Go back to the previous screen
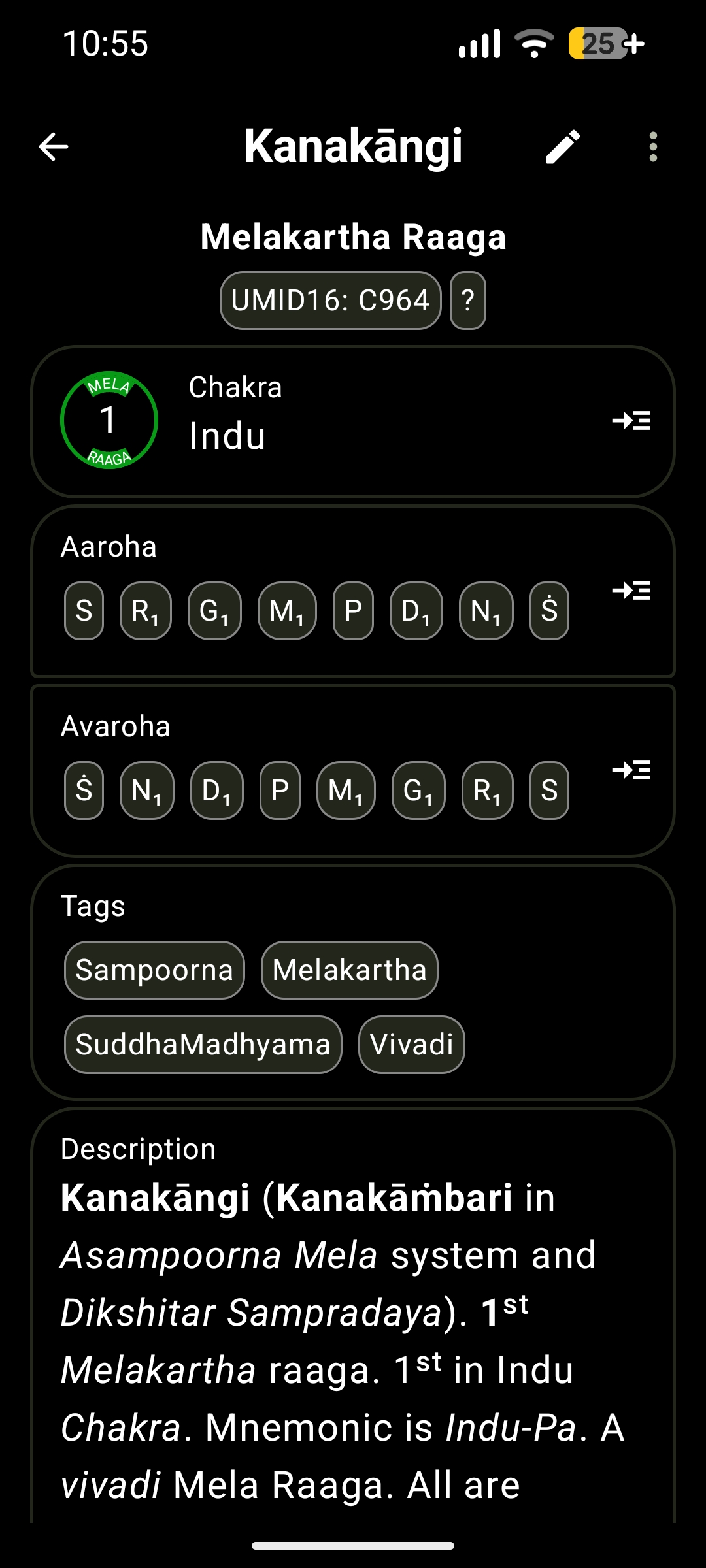The width and height of the screenshot is (706, 1568). (x=54, y=146)
